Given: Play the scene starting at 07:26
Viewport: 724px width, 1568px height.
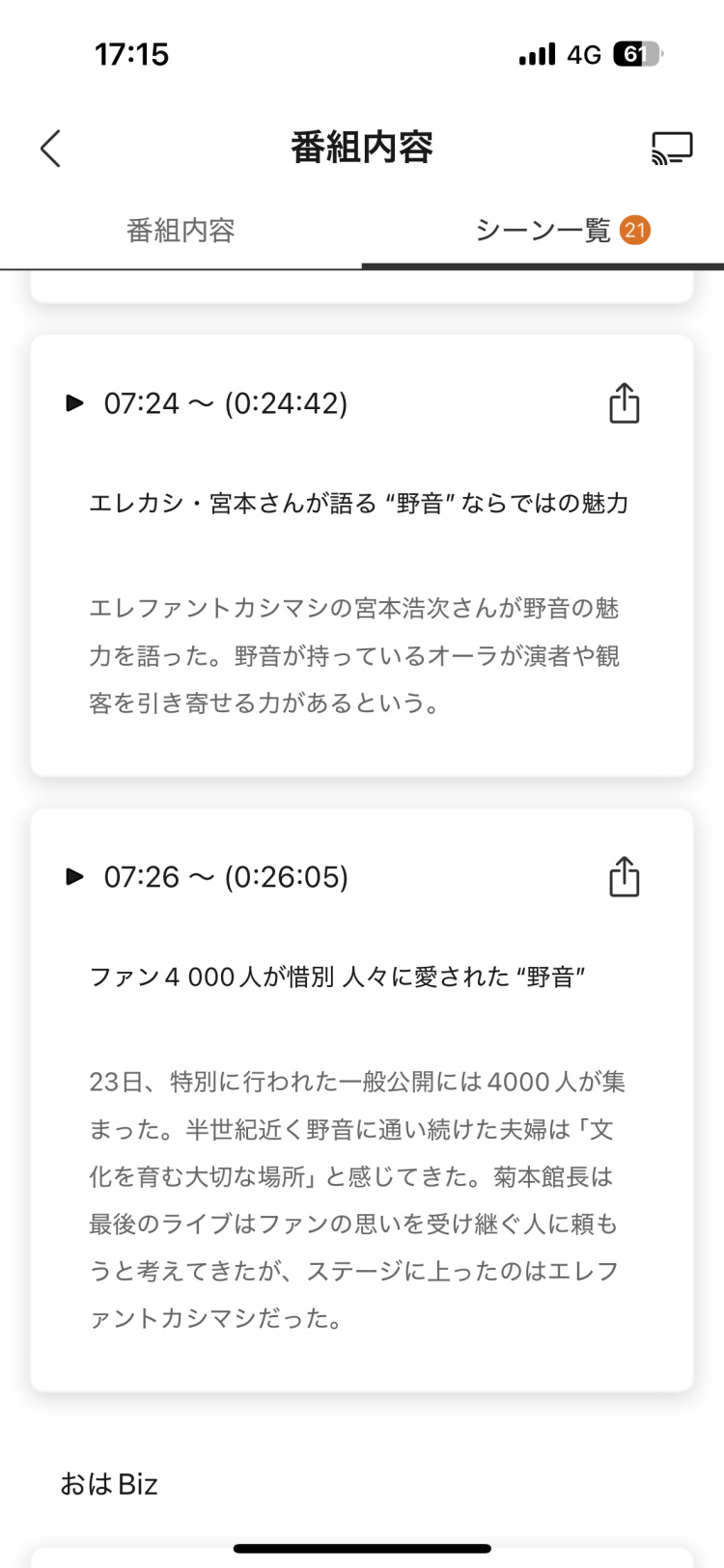Looking at the screenshot, I should [74, 877].
